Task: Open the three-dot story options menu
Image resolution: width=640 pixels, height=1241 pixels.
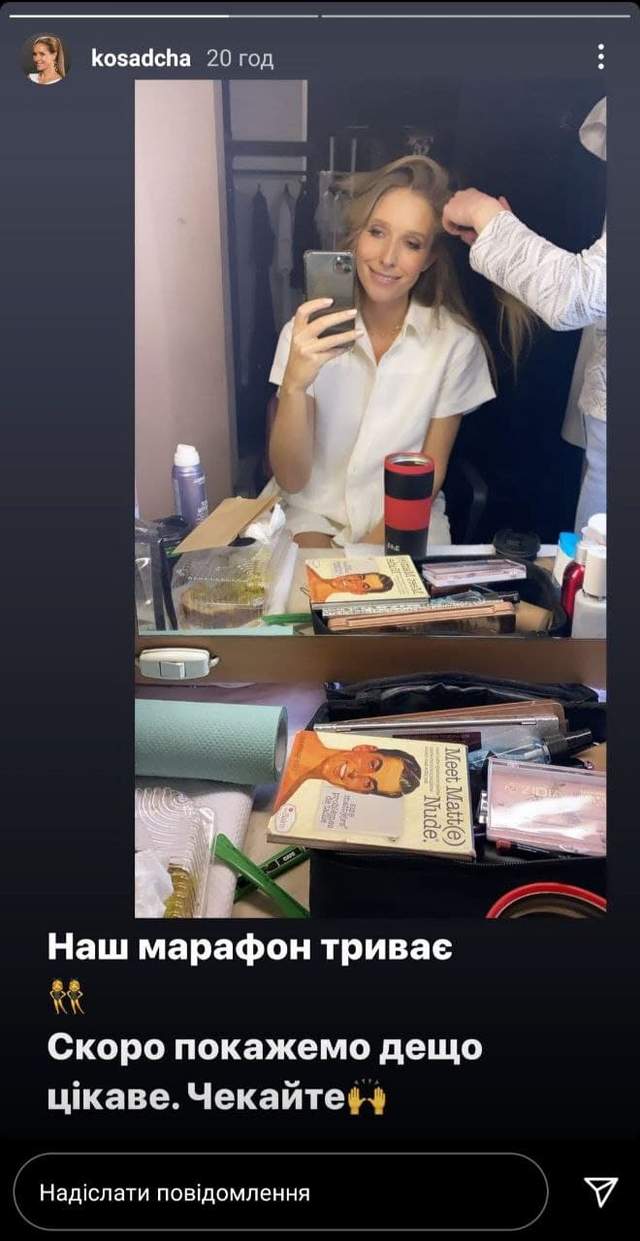Action: pyautogui.click(x=600, y=57)
